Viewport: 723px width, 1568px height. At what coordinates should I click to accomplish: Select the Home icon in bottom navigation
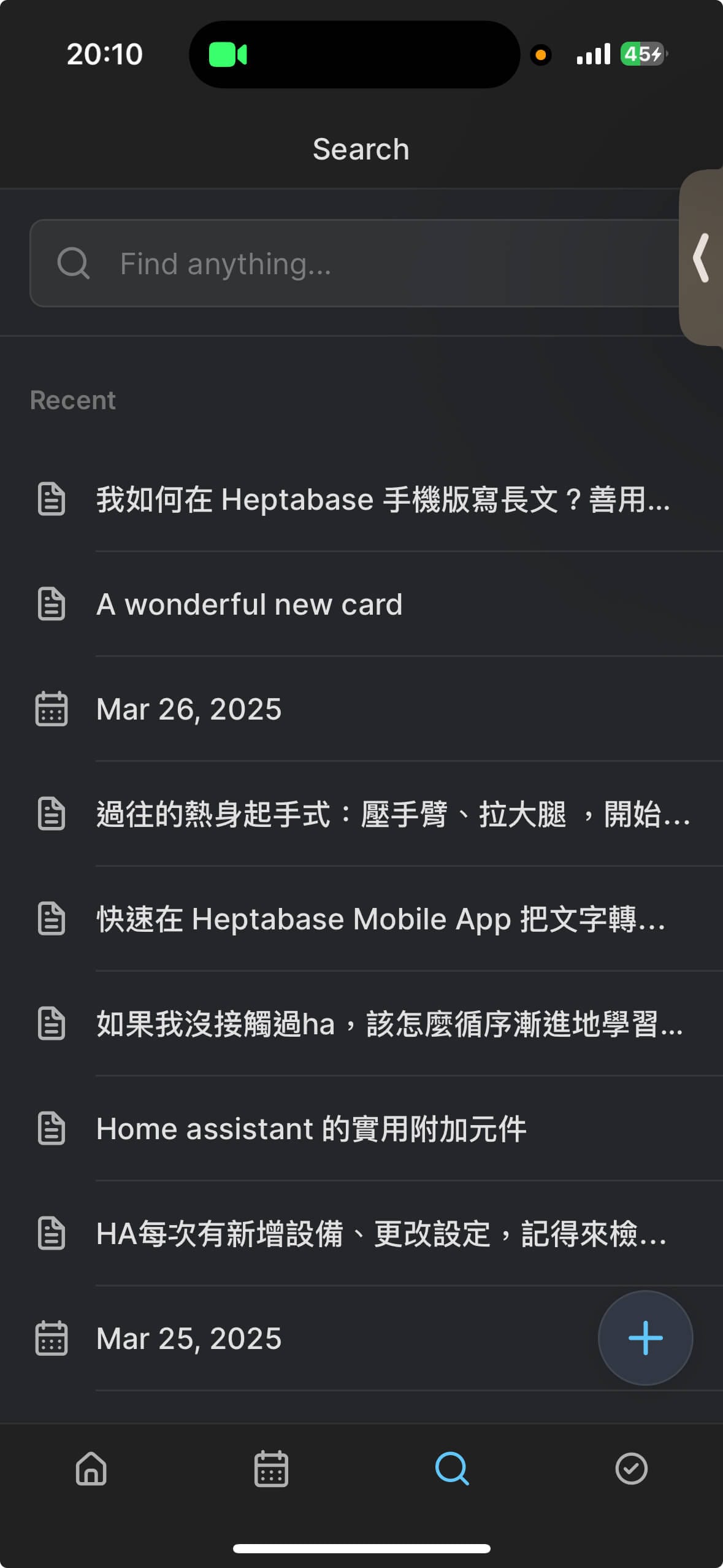click(90, 1470)
